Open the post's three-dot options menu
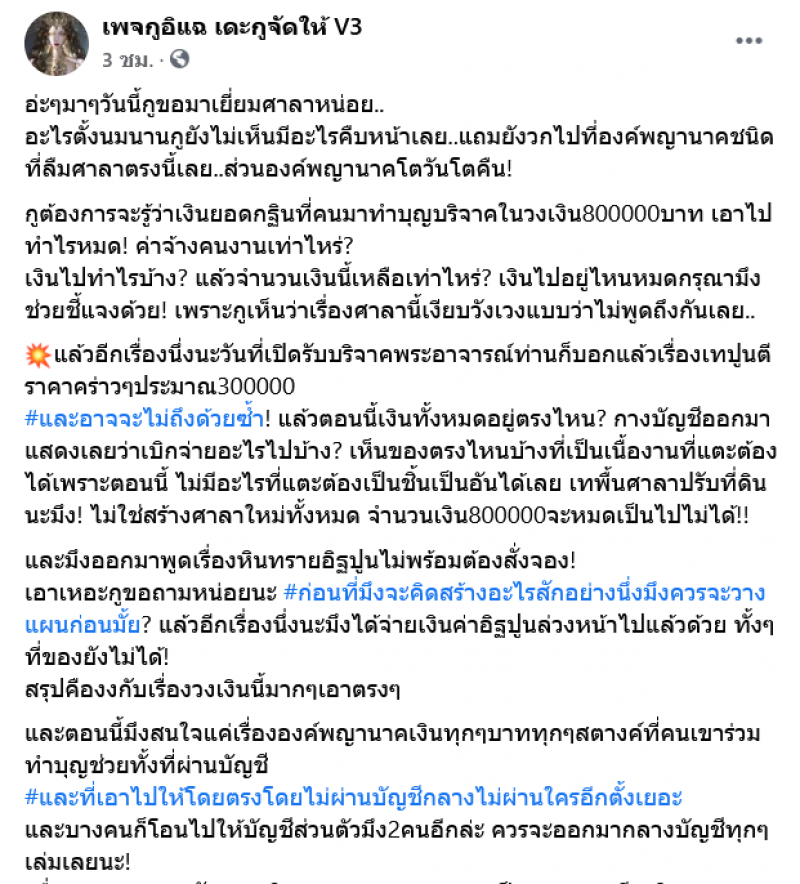The height and width of the screenshot is (884, 800). (x=749, y=40)
